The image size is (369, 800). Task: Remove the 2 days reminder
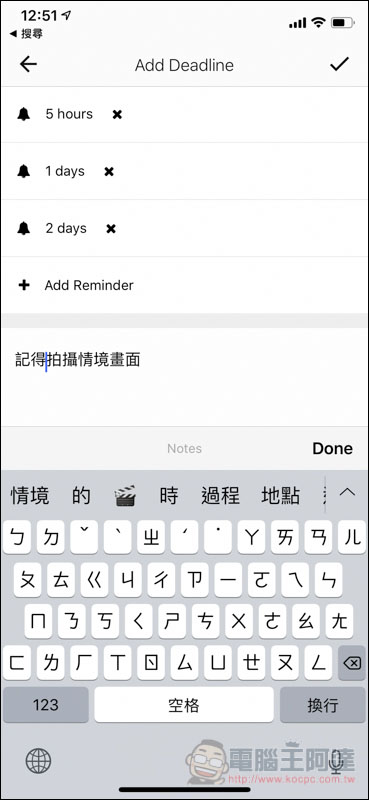(x=111, y=229)
